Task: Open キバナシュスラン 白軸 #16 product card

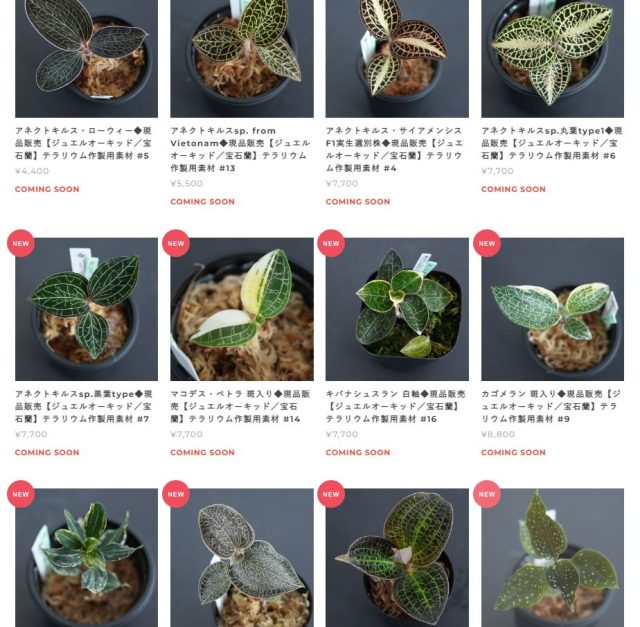Action: tap(396, 308)
